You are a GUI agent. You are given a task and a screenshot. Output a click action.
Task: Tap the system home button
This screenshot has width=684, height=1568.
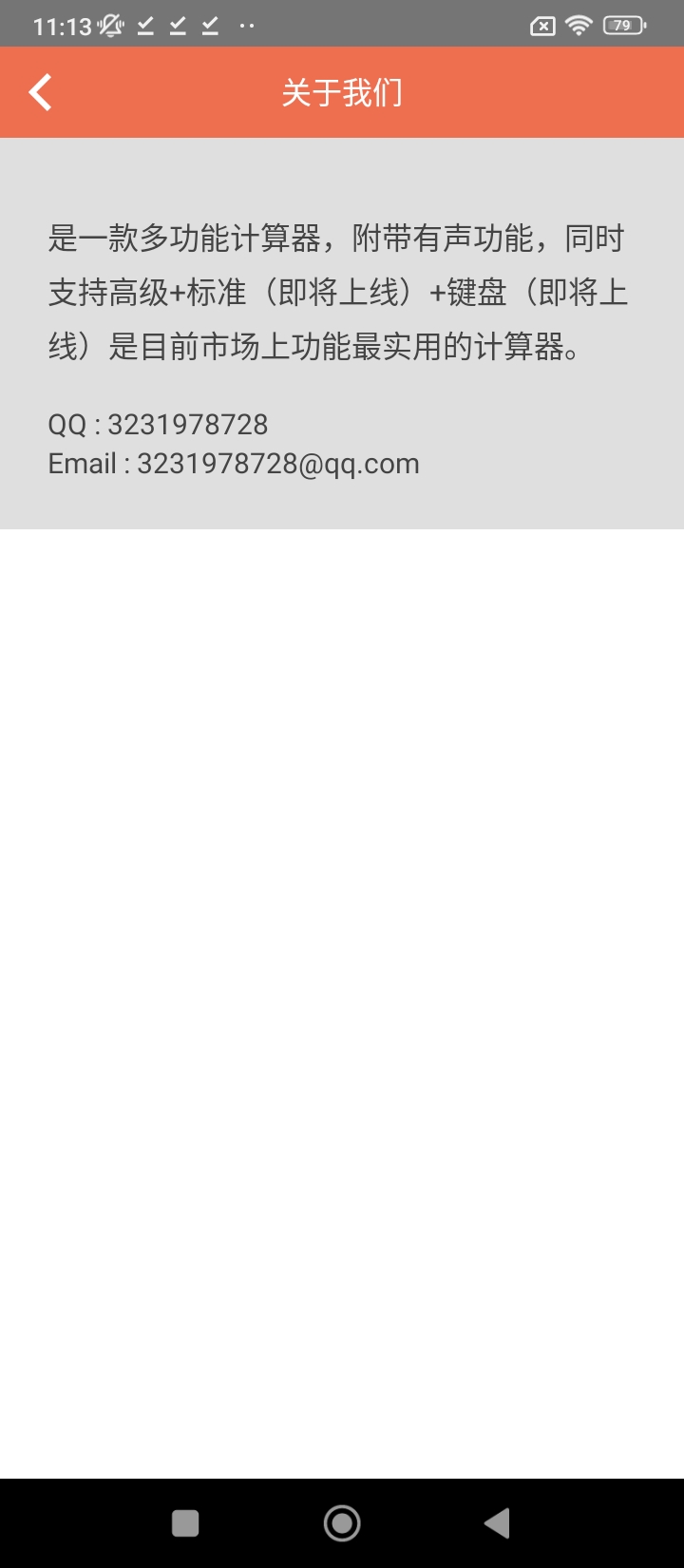point(342,1523)
